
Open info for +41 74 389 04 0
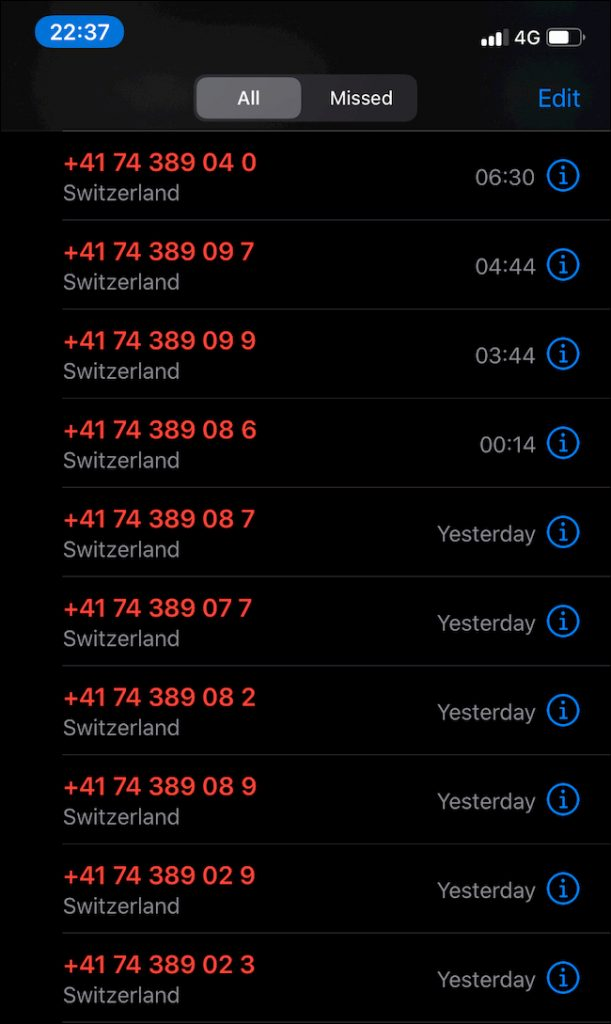[x=563, y=177]
